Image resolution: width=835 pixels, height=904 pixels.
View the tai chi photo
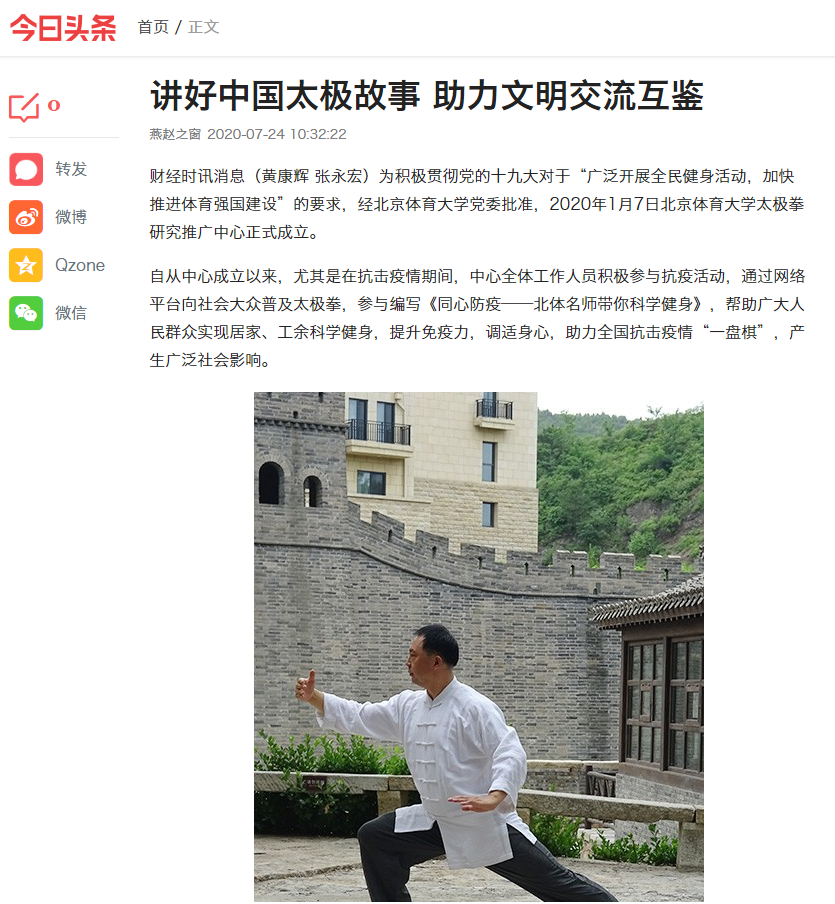[478, 646]
